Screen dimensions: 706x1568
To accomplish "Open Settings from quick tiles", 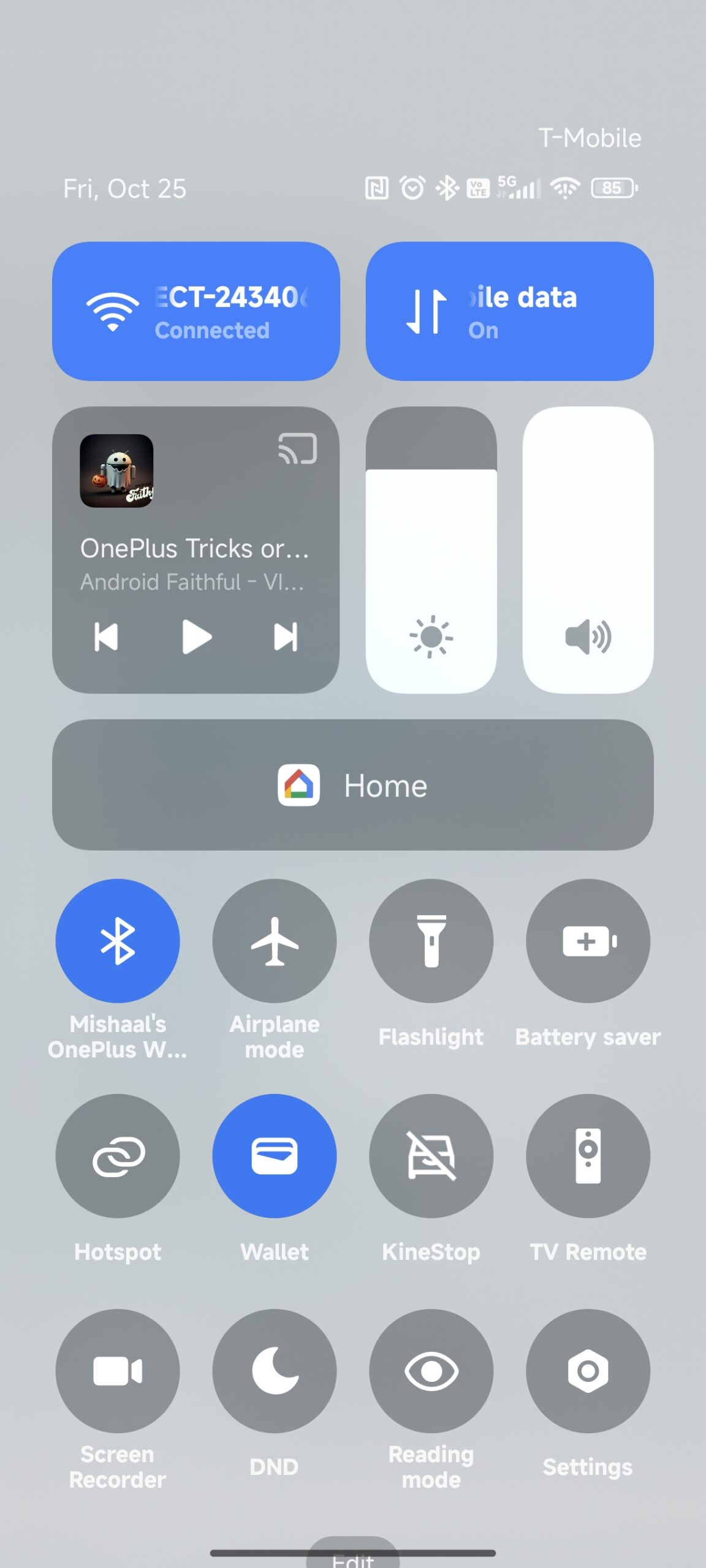I will (588, 1371).
